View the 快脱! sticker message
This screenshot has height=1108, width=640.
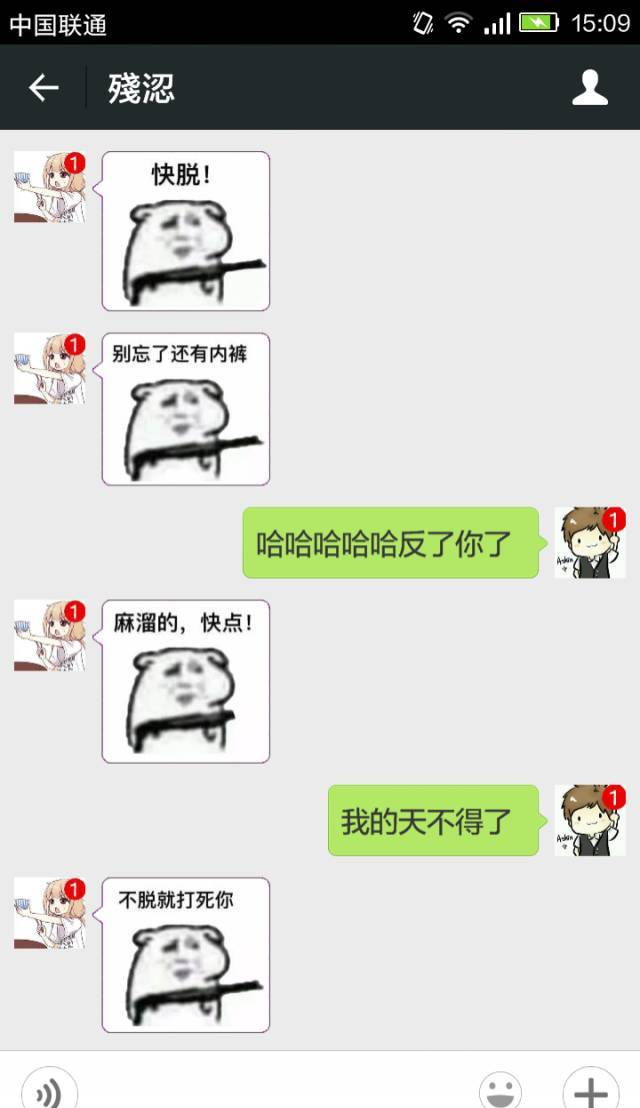(186, 231)
